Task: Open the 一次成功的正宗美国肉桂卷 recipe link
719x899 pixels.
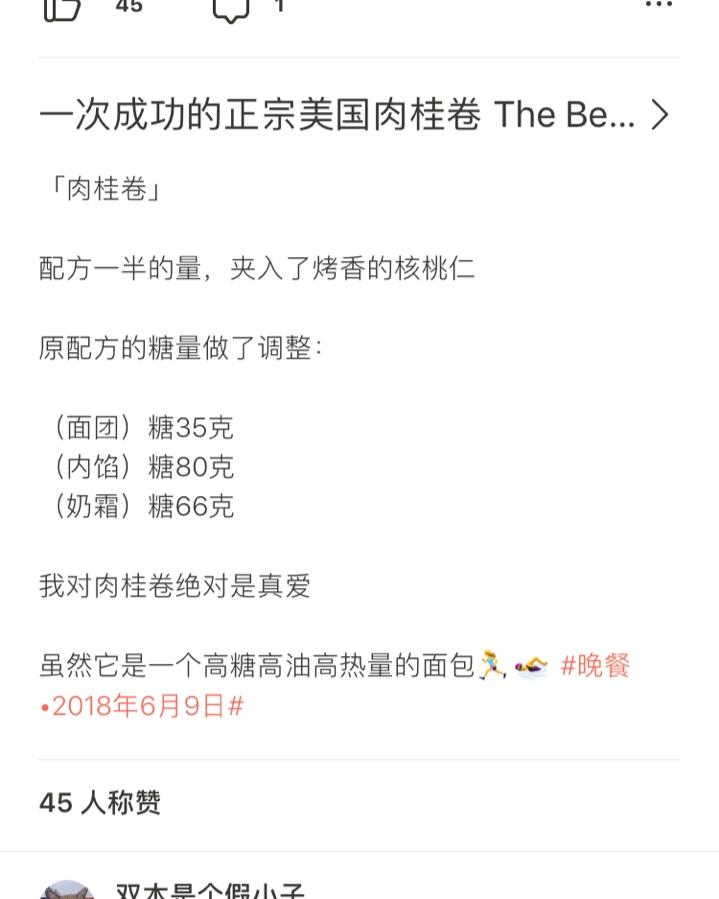Action: pyautogui.click(x=354, y=115)
